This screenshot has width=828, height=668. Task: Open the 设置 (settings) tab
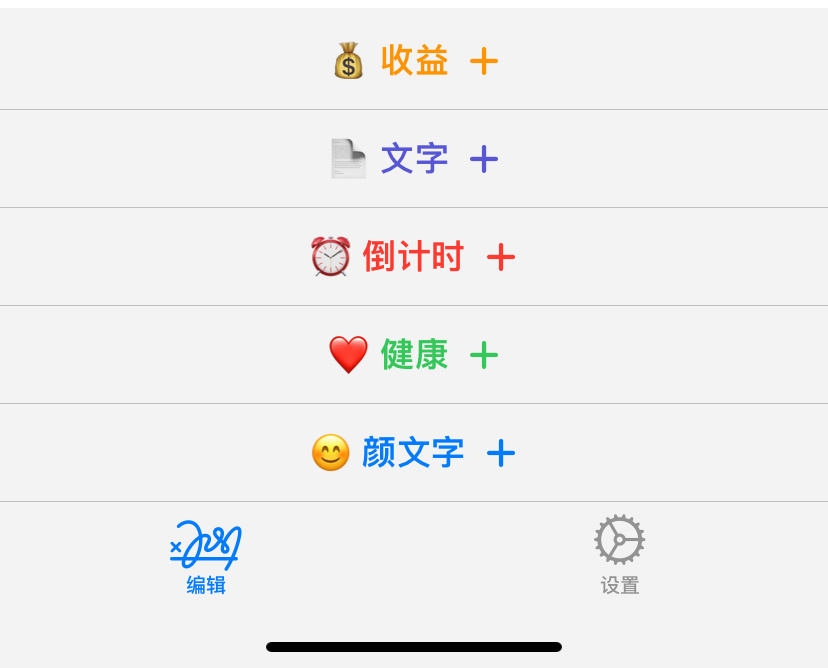click(619, 555)
